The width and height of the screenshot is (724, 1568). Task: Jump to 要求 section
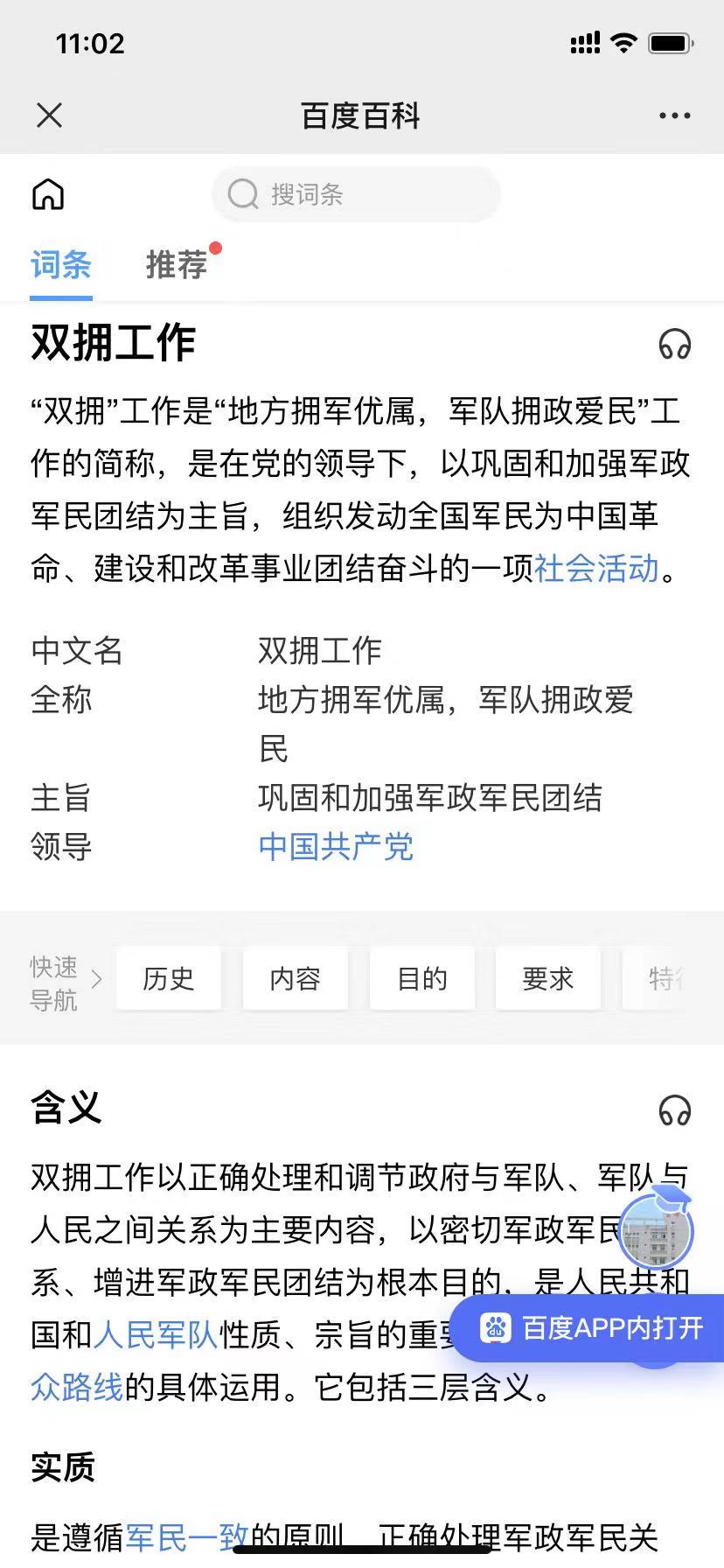[547, 978]
